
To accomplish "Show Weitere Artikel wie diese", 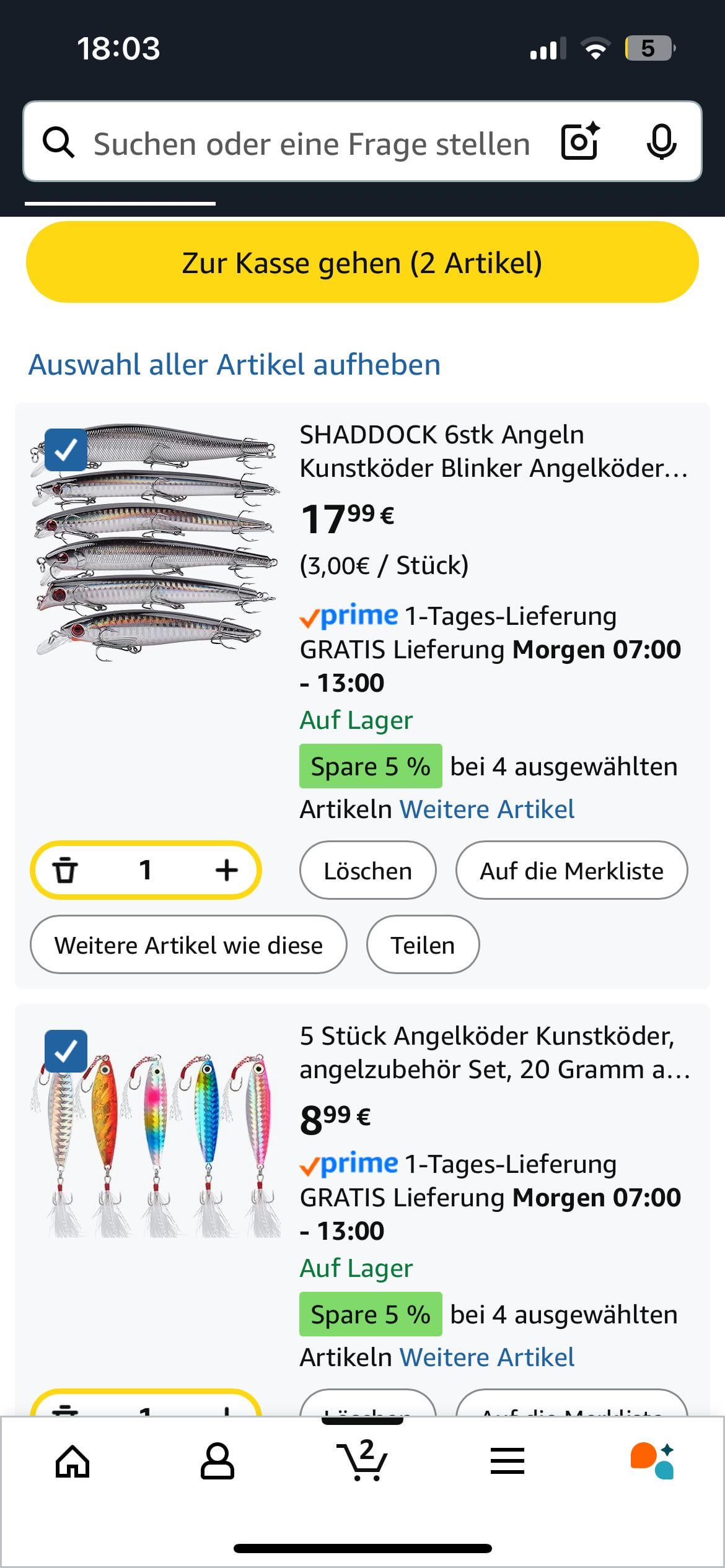I will 188,945.
